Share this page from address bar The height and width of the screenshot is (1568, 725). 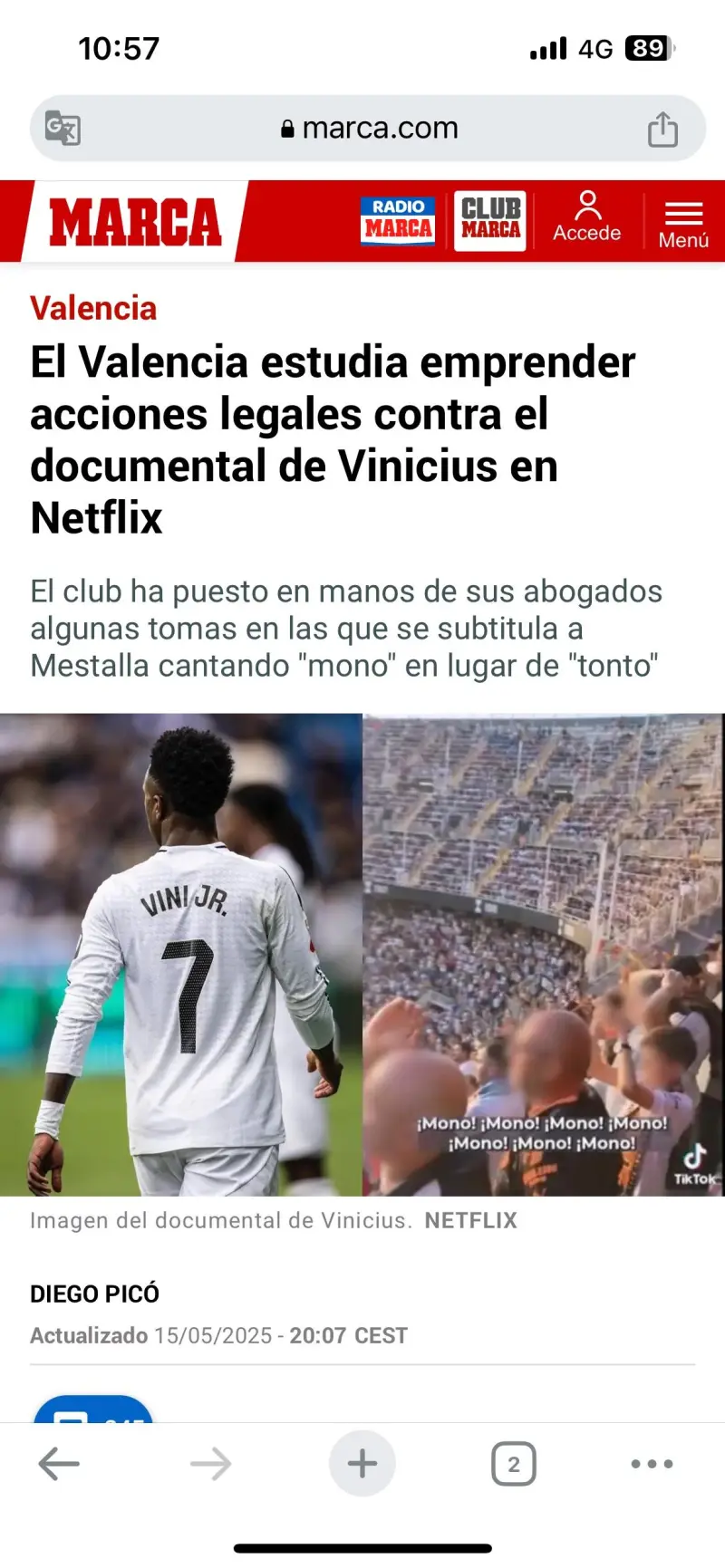(x=662, y=129)
